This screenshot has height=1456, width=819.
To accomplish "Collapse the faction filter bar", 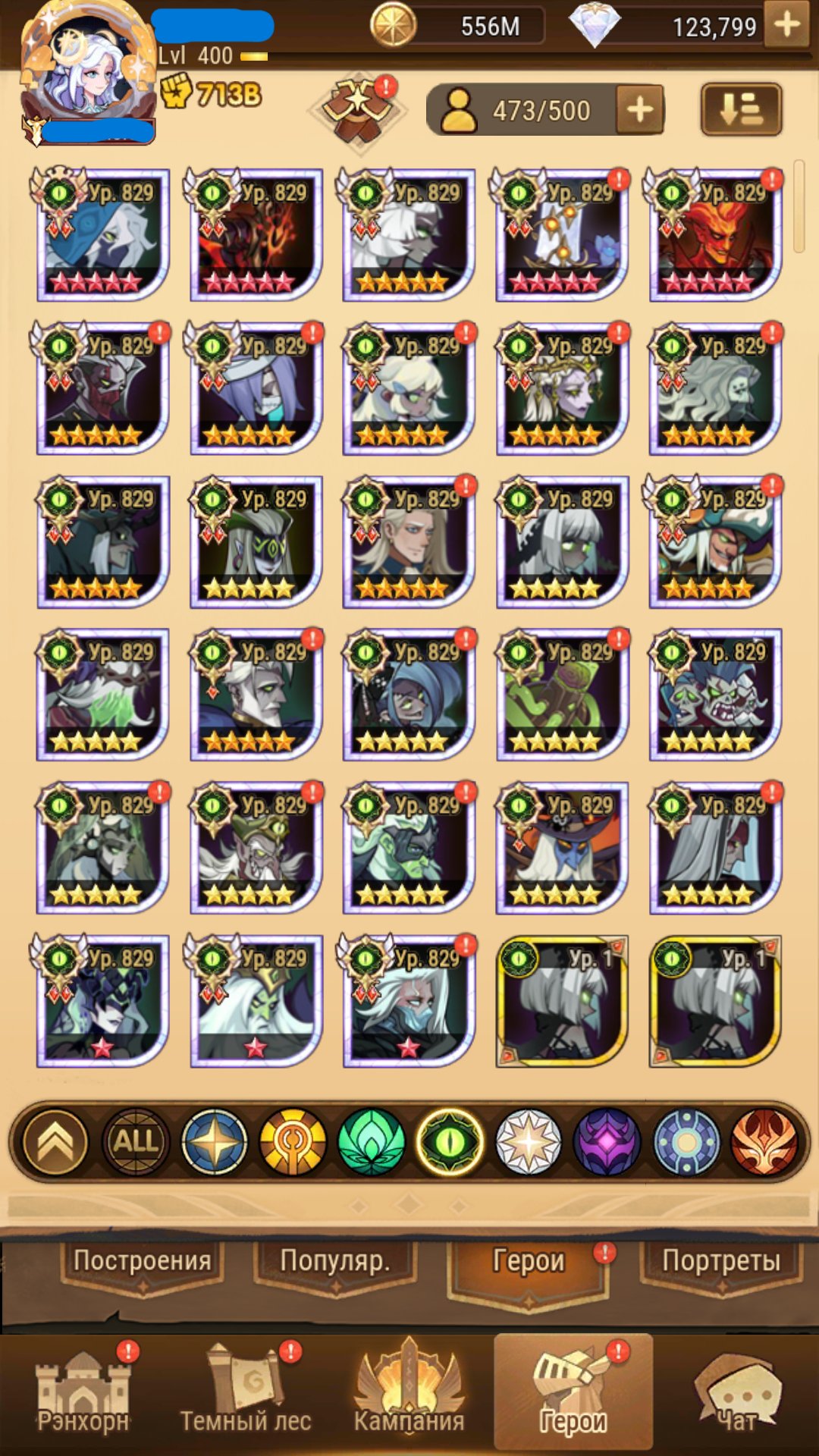I will [56, 1142].
